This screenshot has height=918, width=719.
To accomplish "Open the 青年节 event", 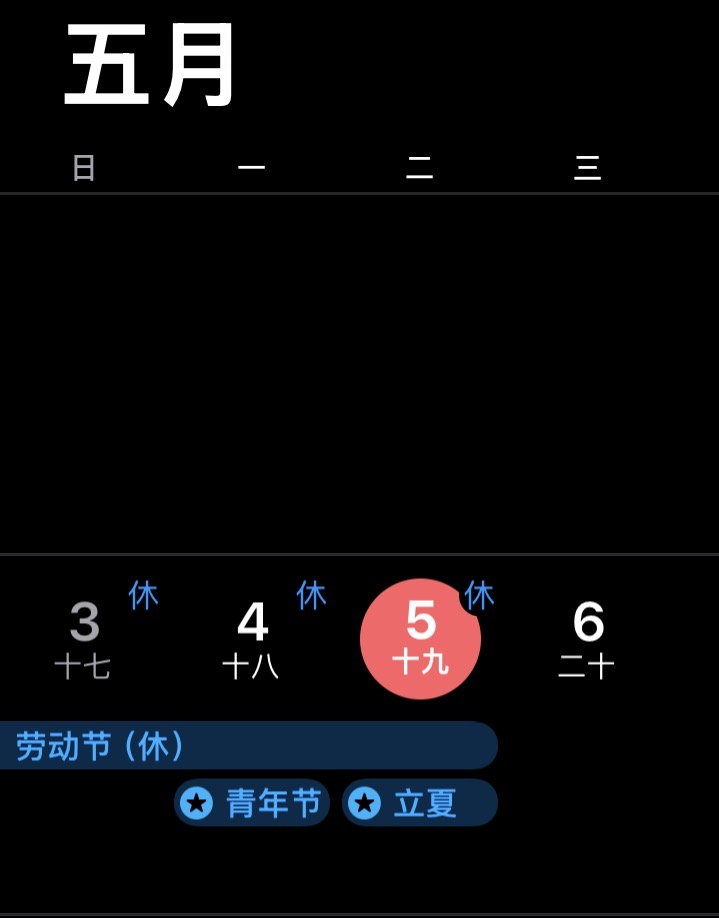I will point(252,802).
